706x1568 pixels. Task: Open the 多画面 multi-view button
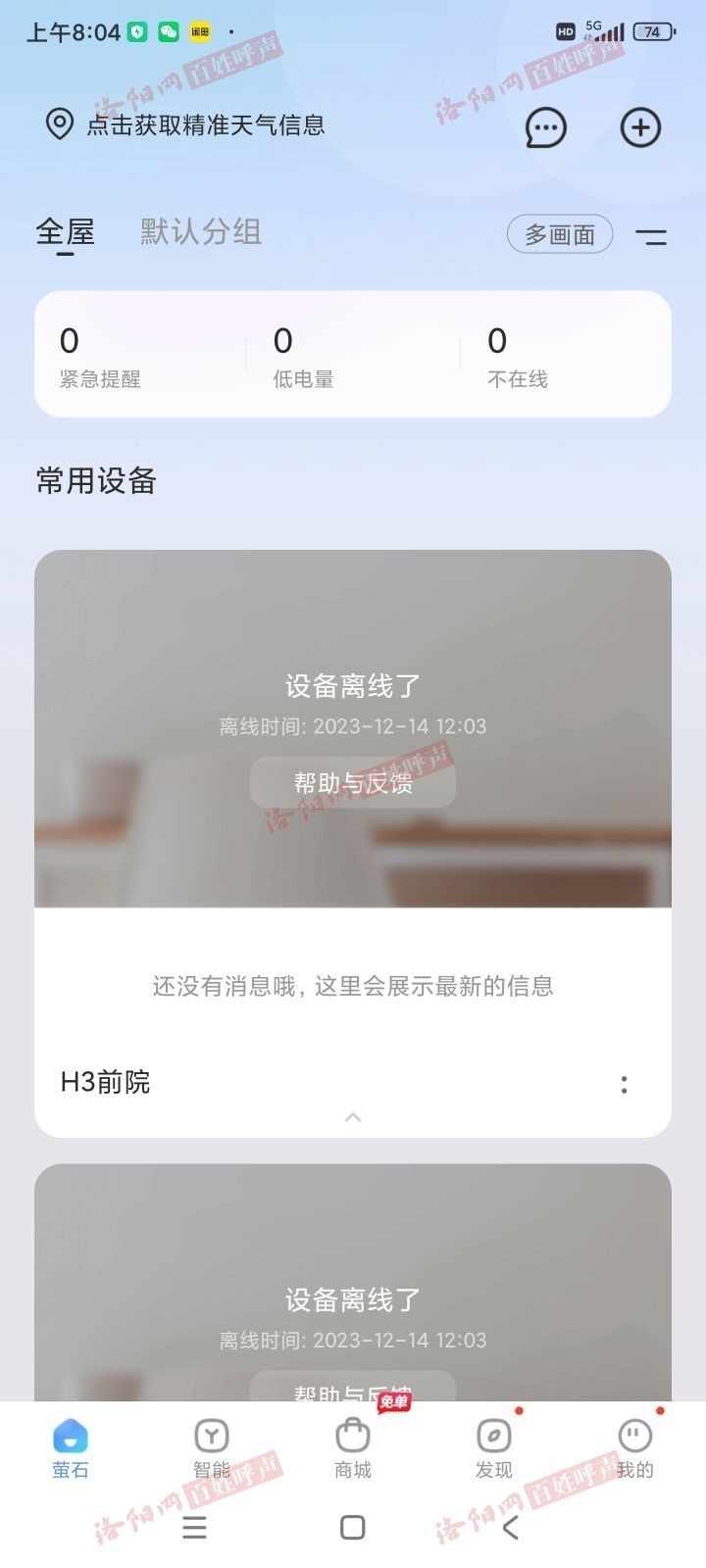tap(559, 235)
